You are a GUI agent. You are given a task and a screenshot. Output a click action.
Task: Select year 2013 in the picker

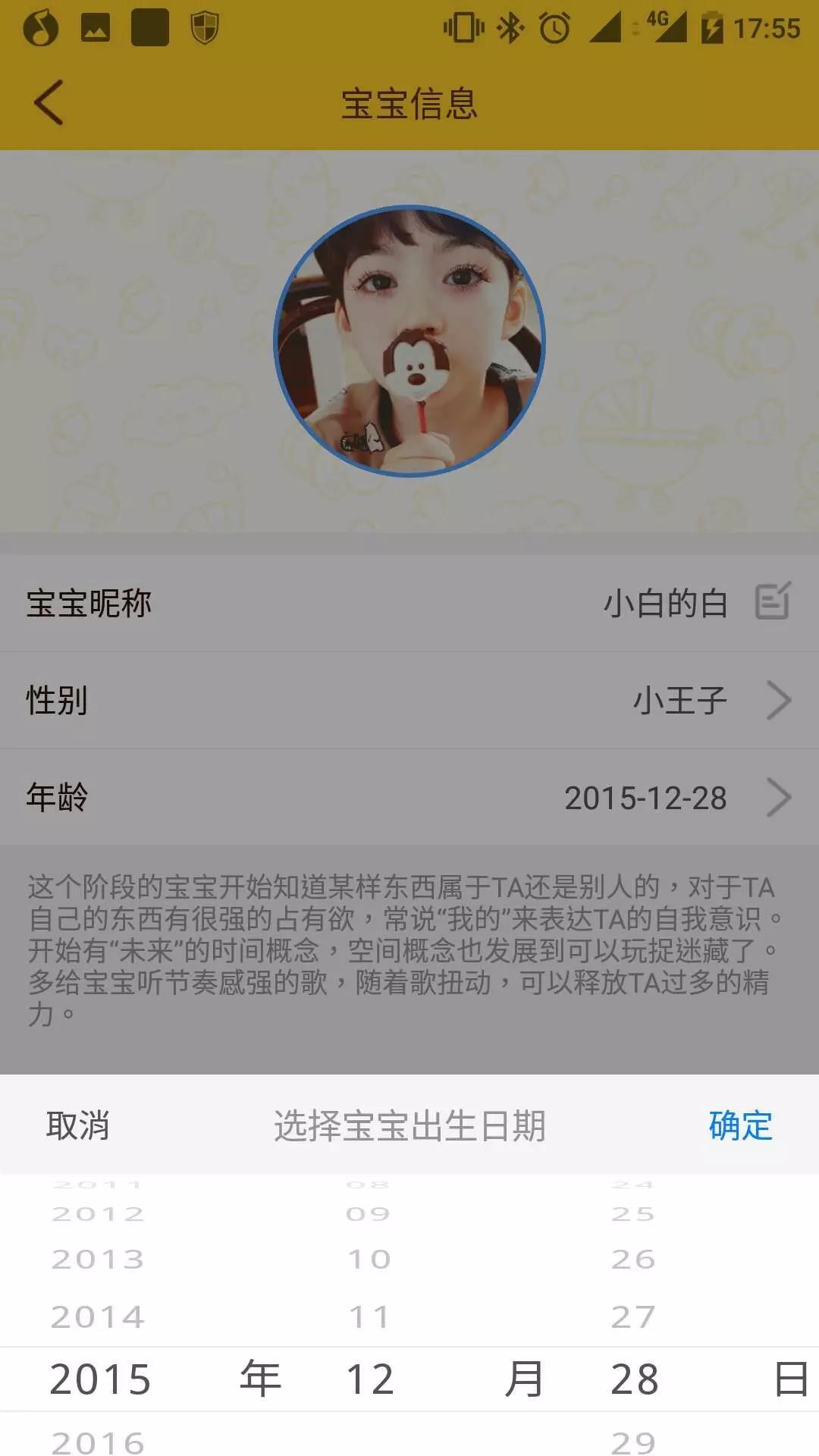click(98, 1260)
